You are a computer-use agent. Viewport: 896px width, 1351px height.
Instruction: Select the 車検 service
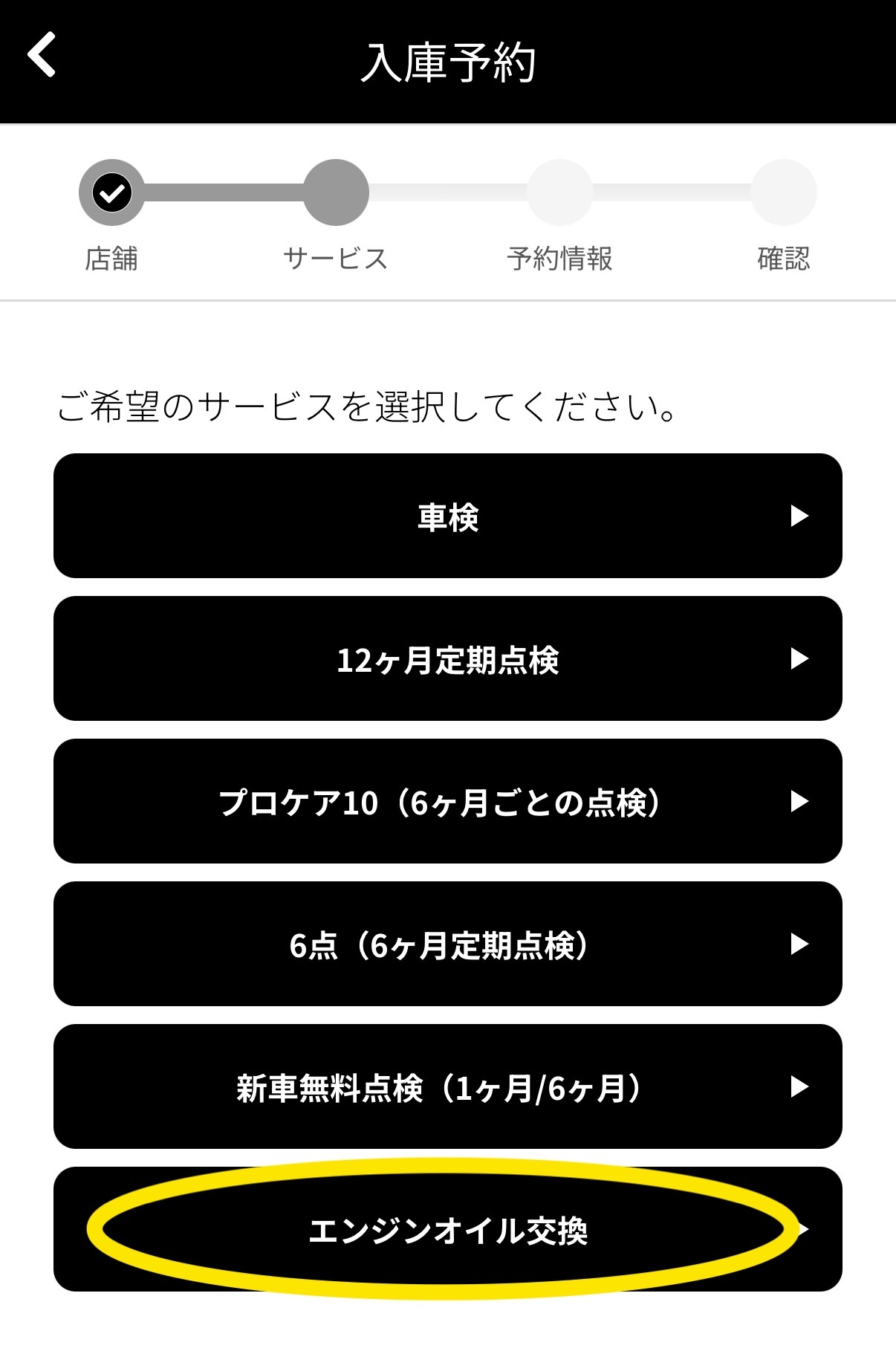click(447, 516)
